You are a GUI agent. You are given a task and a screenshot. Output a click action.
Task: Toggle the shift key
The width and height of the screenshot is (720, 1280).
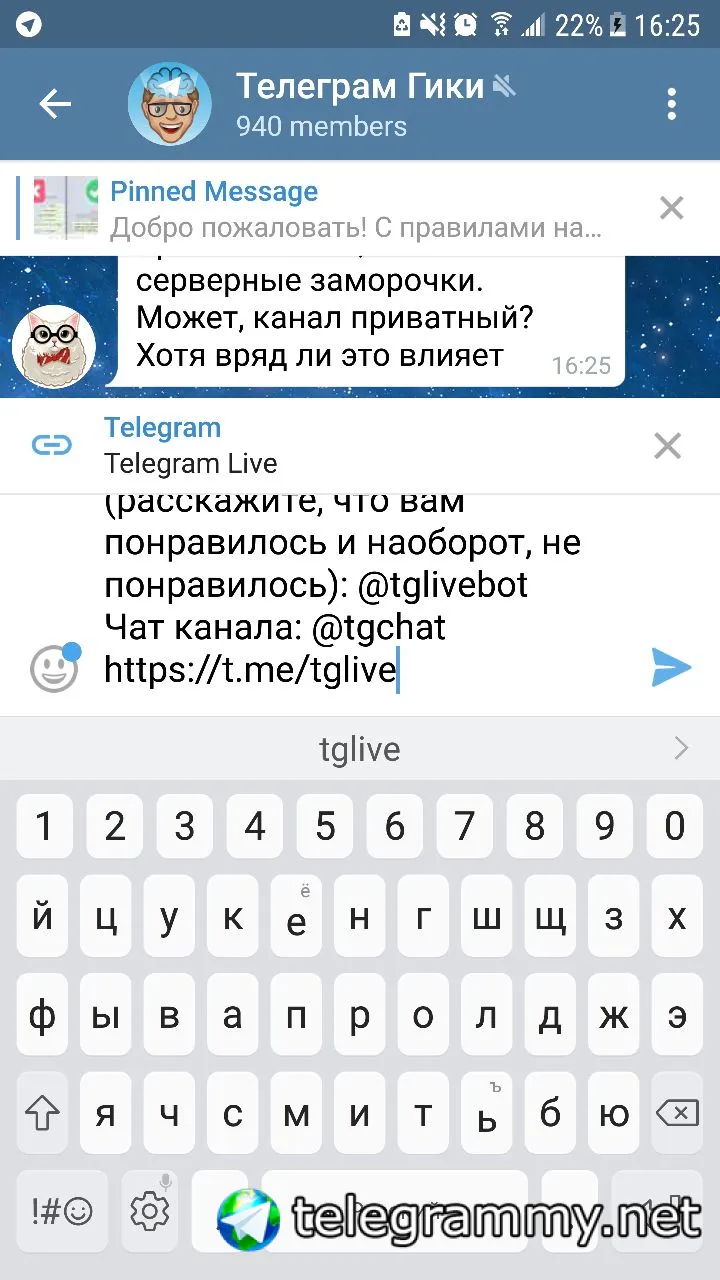pyautogui.click(x=43, y=1114)
